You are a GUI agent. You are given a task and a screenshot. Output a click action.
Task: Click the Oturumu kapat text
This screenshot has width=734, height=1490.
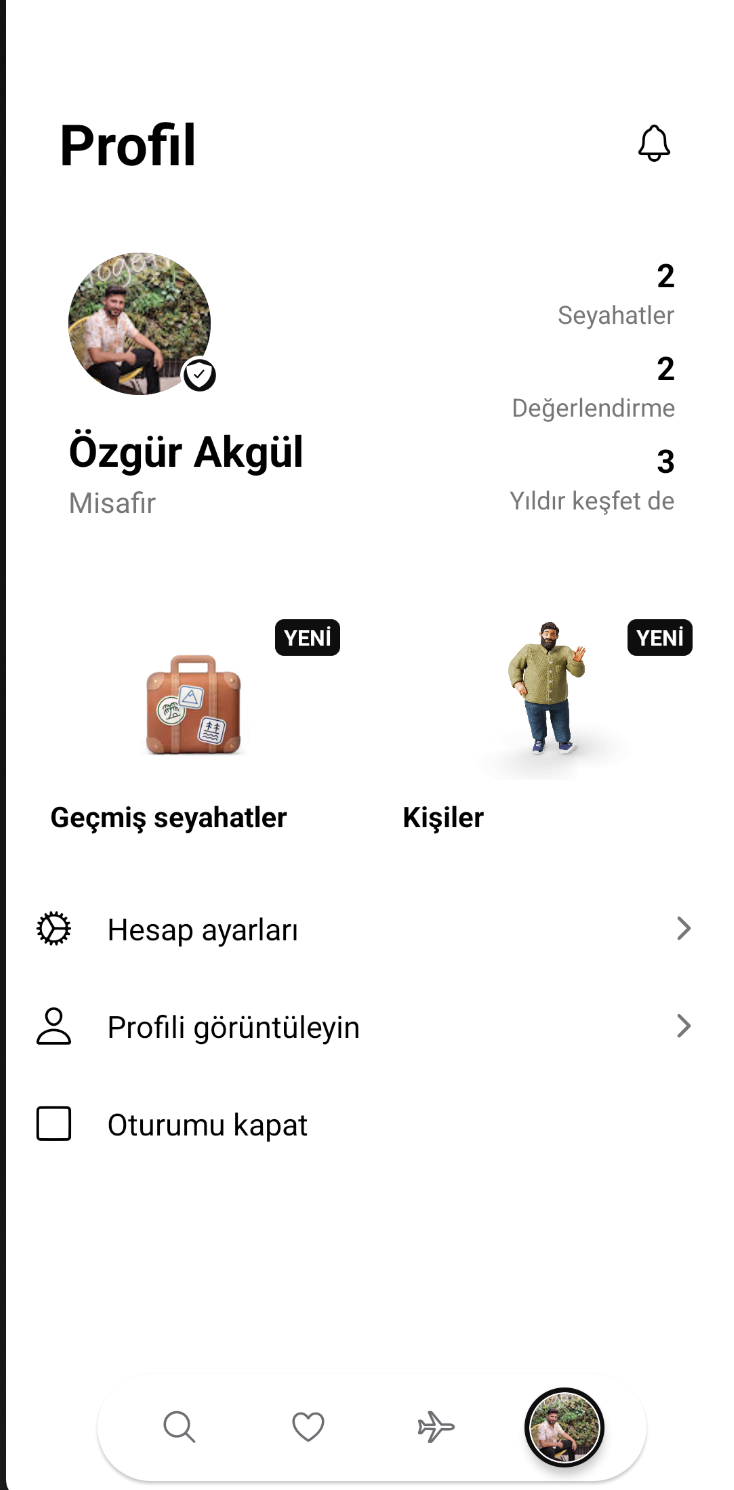pos(207,1123)
